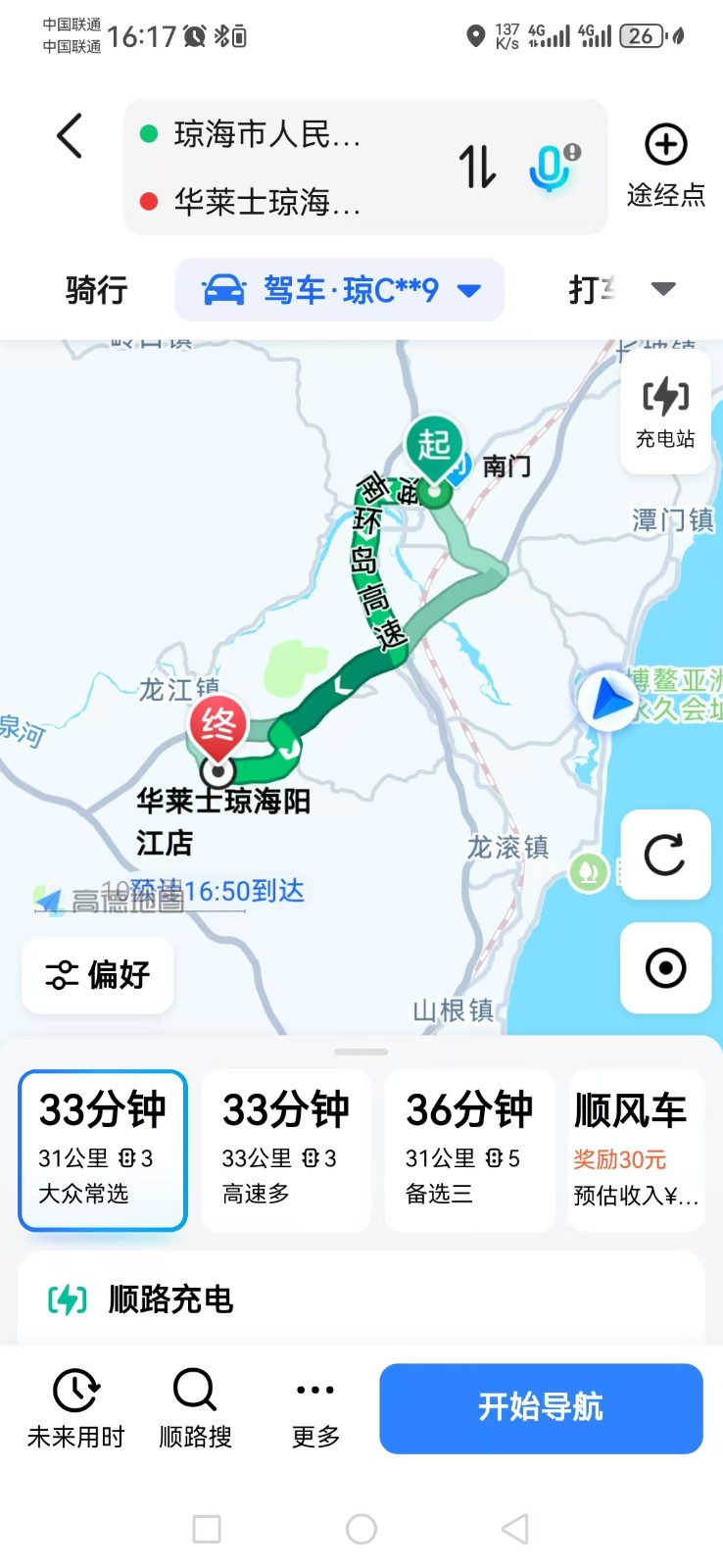Add a waypoint with 途经点
This screenshot has height=1568, width=723.
pos(666,166)
